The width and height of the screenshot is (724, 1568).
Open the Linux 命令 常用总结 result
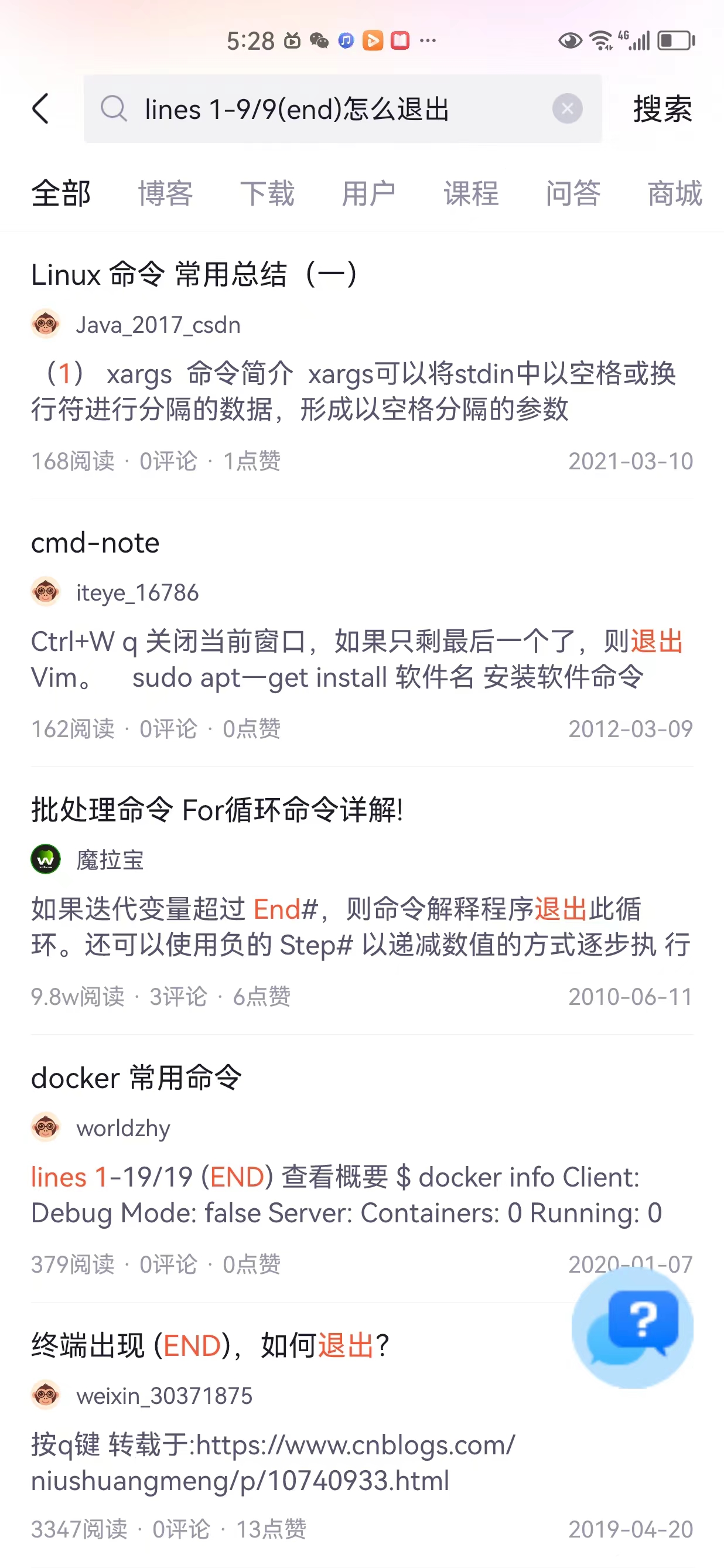point(194,275)
